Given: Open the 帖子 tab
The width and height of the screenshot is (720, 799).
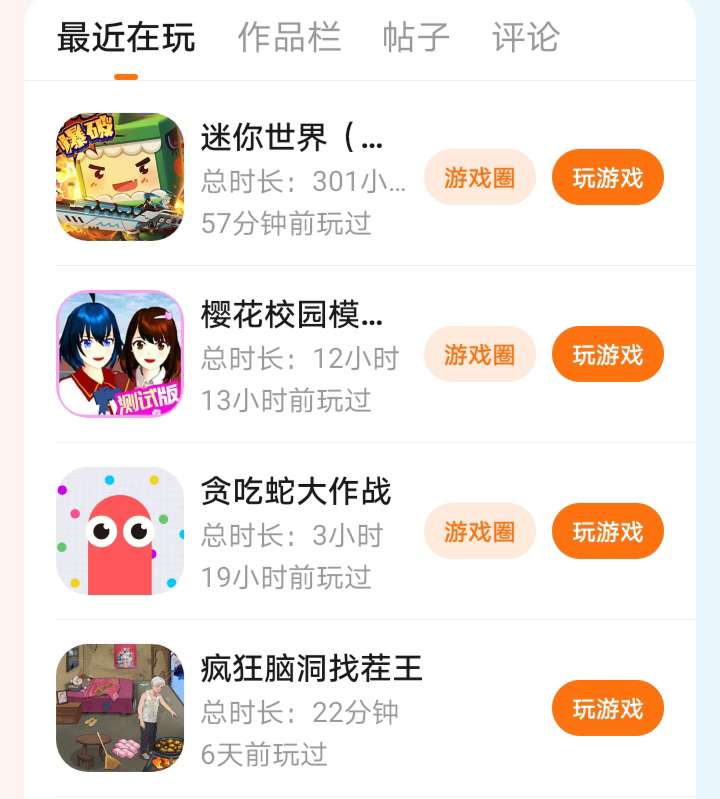Looking at the screenshot, I should (x=416, y=38).
